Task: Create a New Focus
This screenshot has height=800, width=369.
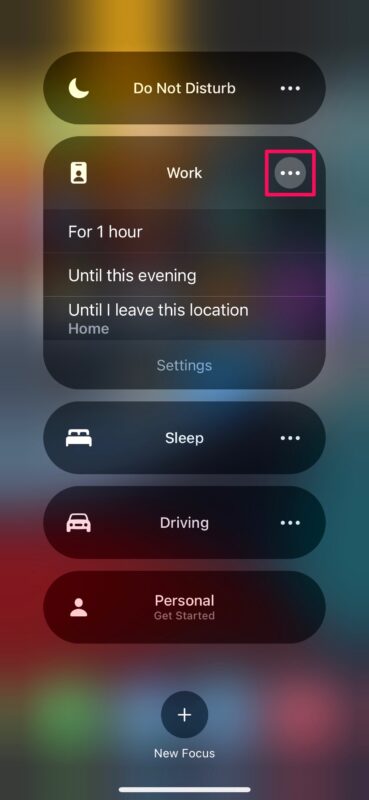Action: pos(184,714)
